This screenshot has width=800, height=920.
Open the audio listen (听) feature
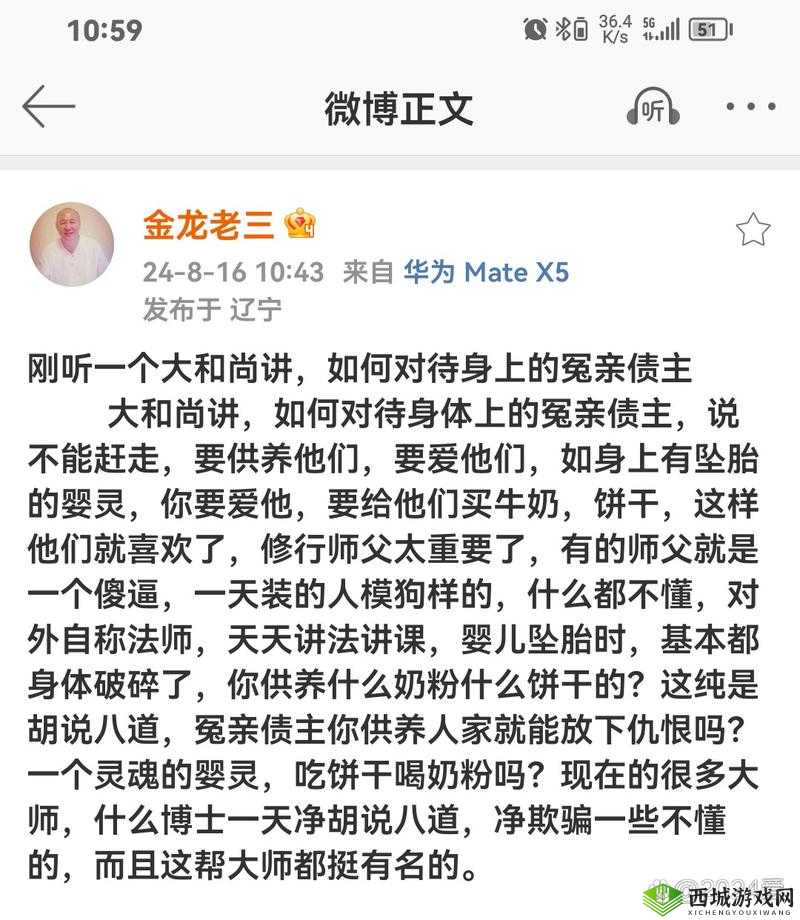coord(657,107)
